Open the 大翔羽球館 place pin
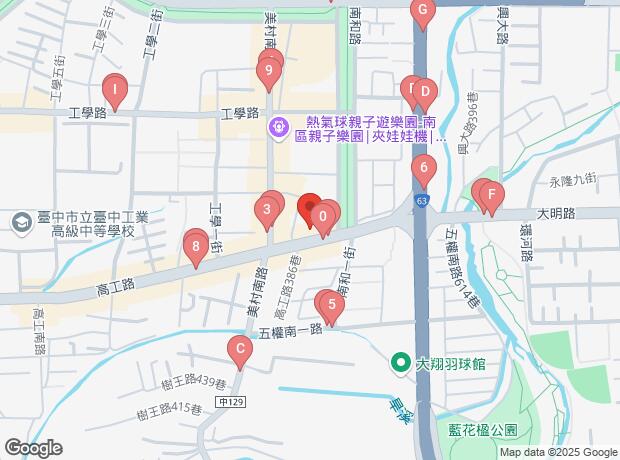This screenshot has width=620, height=460. coord(401,363)
